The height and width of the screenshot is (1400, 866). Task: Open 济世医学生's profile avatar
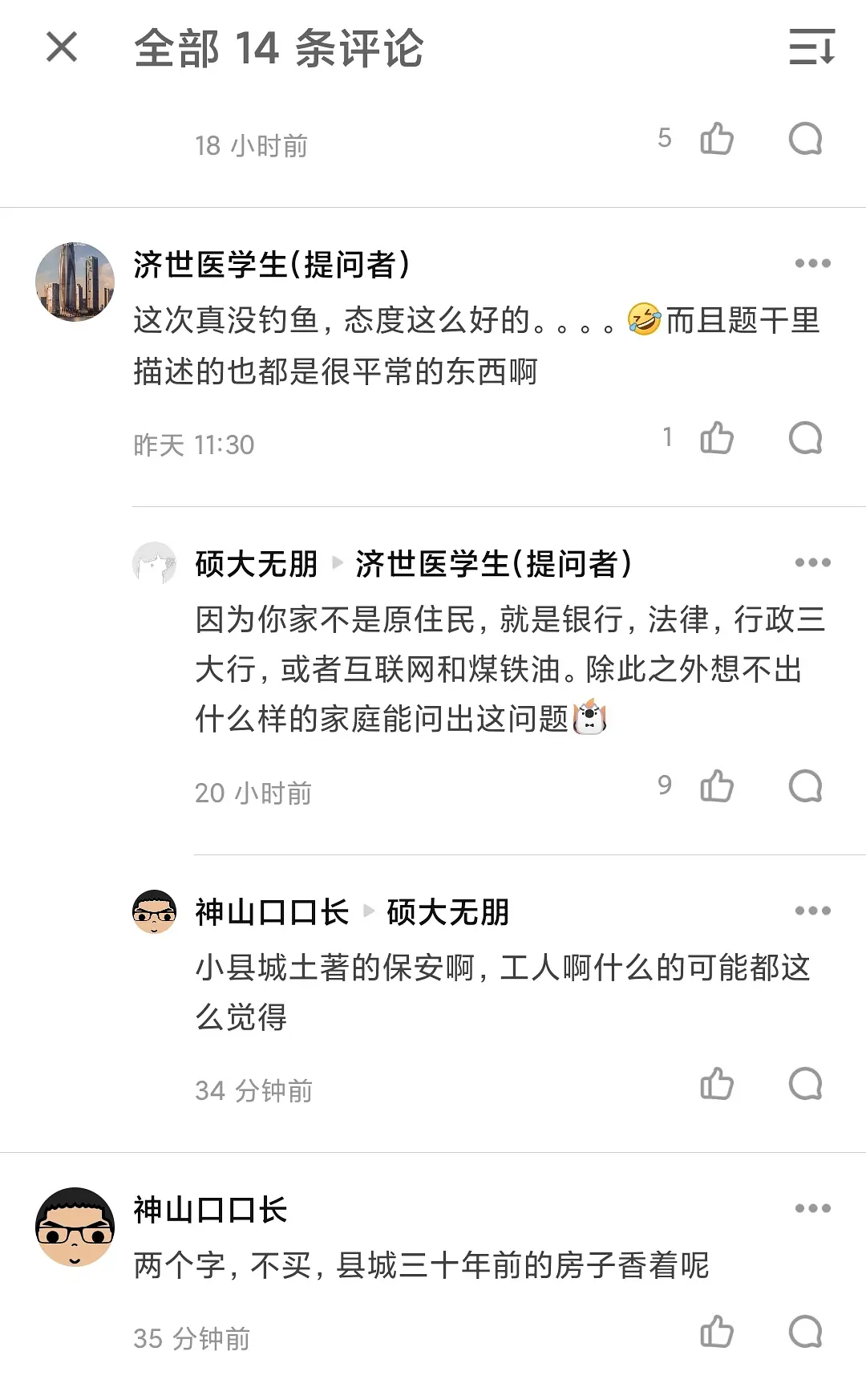[75, 282]
